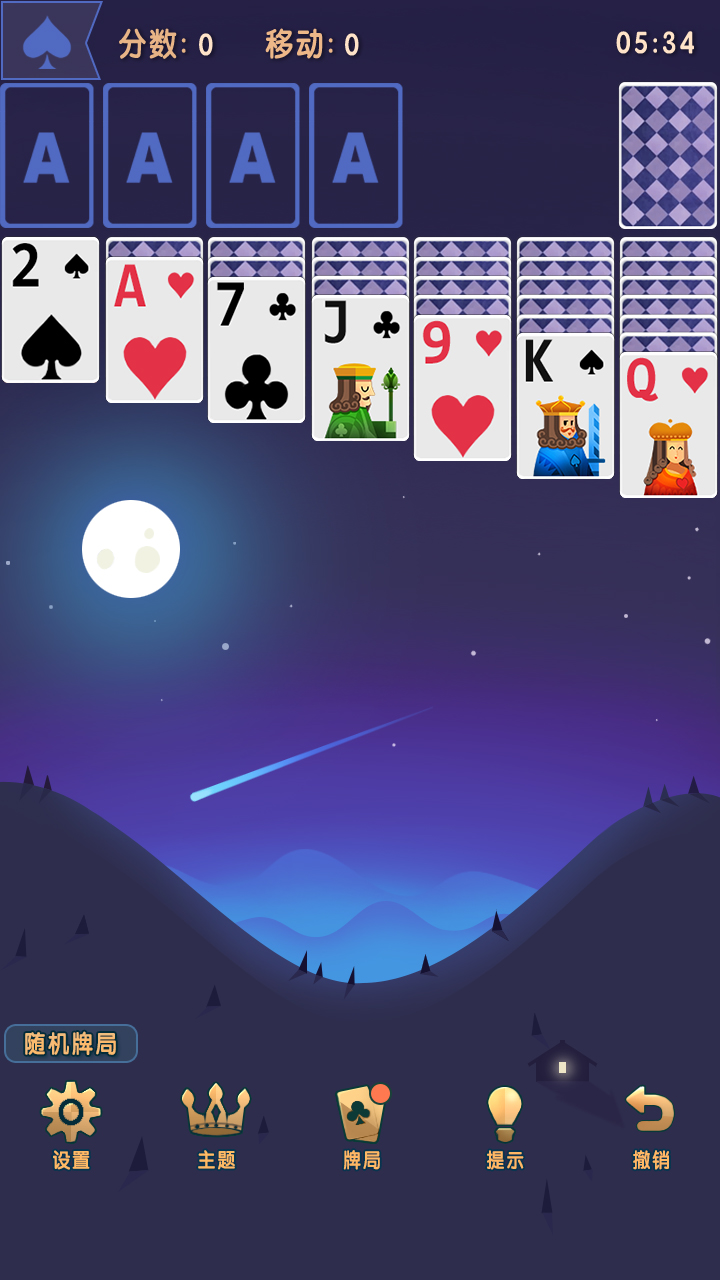The height and width of the screenshot is (1280, 720).
Task: Tap the spade badge in top corner
Action: (47, 41)
